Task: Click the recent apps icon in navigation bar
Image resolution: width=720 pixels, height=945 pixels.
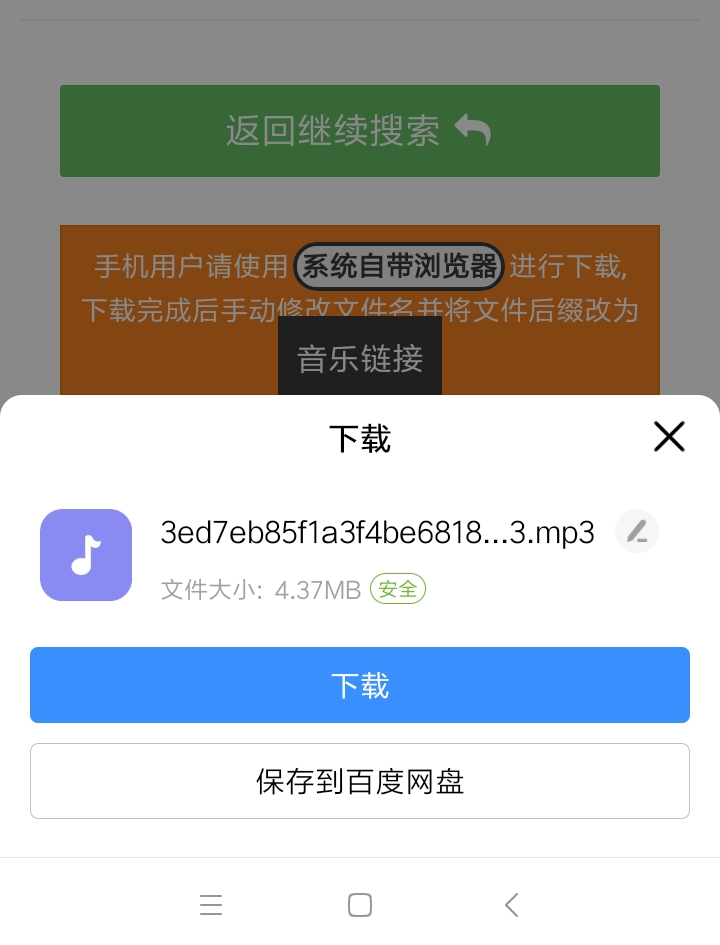Action: 211,905
